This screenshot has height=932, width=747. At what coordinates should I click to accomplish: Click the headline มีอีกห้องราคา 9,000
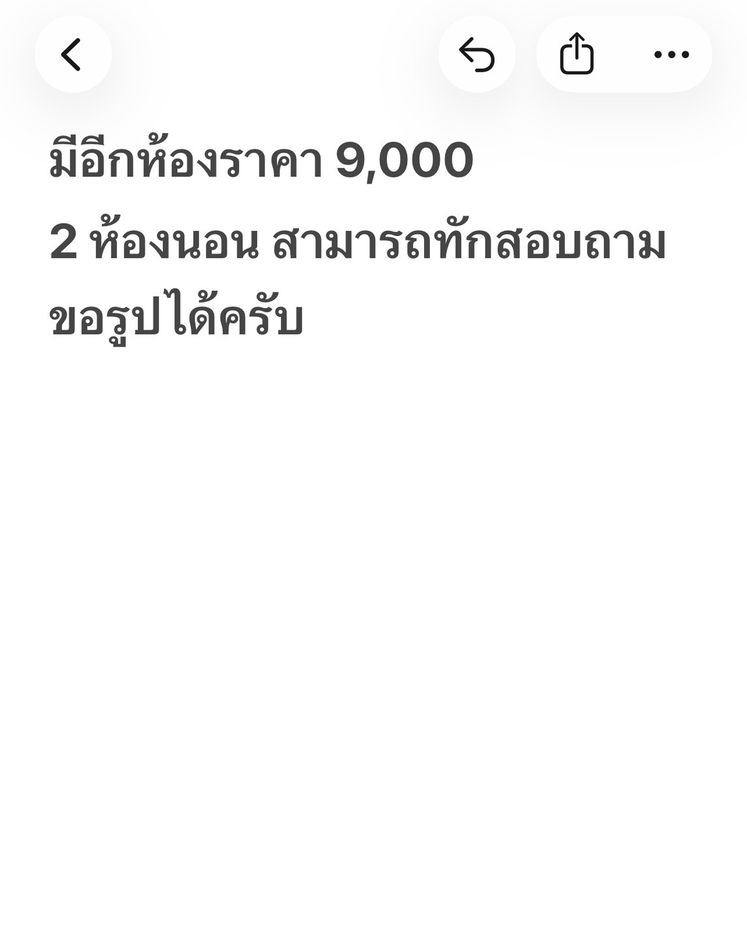tap(259, 158)
